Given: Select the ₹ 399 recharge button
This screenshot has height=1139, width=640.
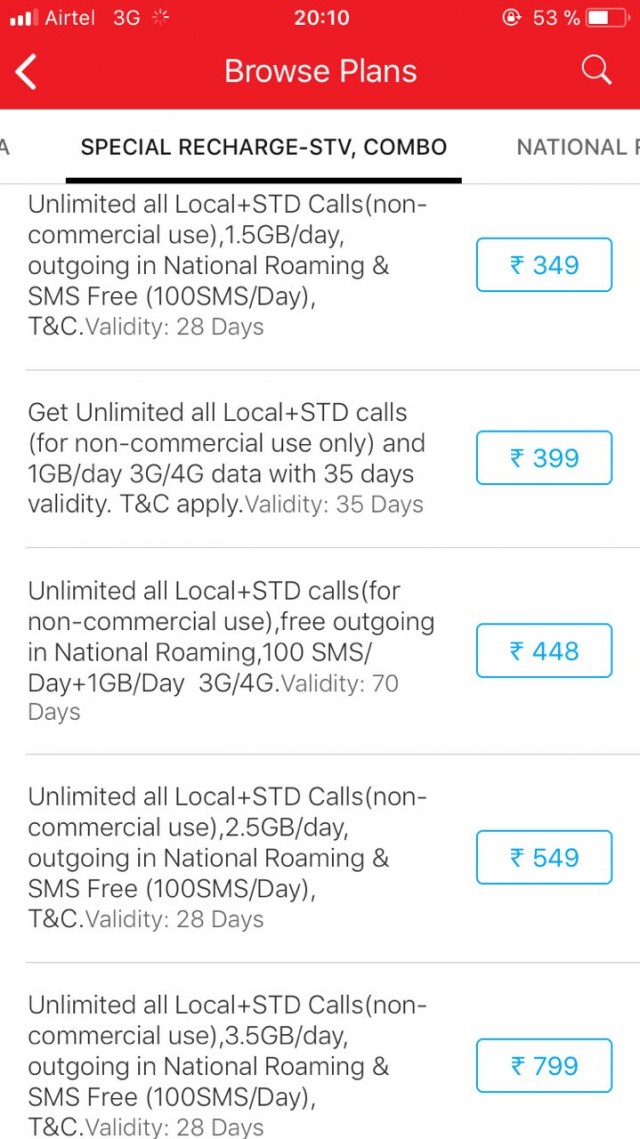Looking at the screenshot, I should (543, 458).
